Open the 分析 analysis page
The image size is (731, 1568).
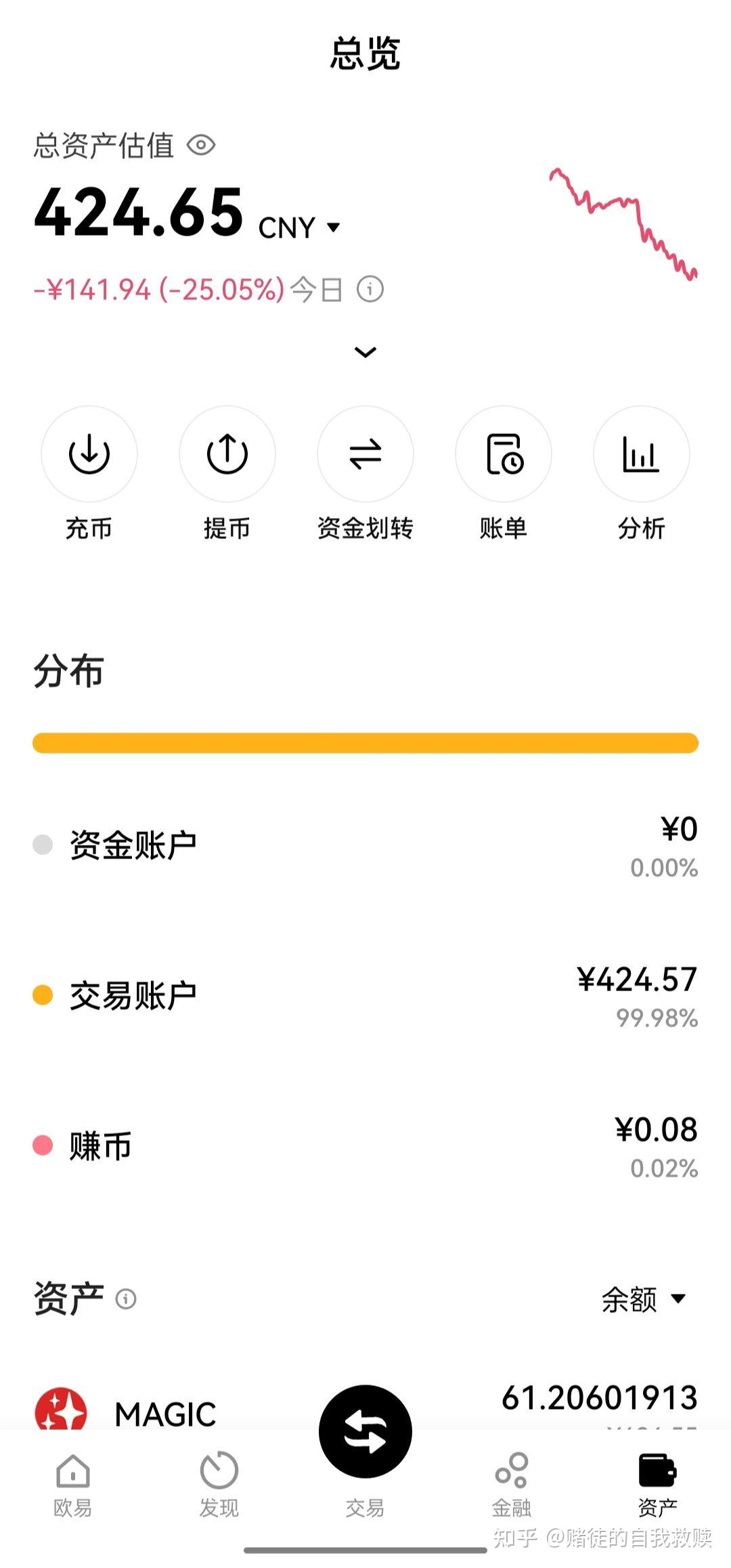(641, 454)
